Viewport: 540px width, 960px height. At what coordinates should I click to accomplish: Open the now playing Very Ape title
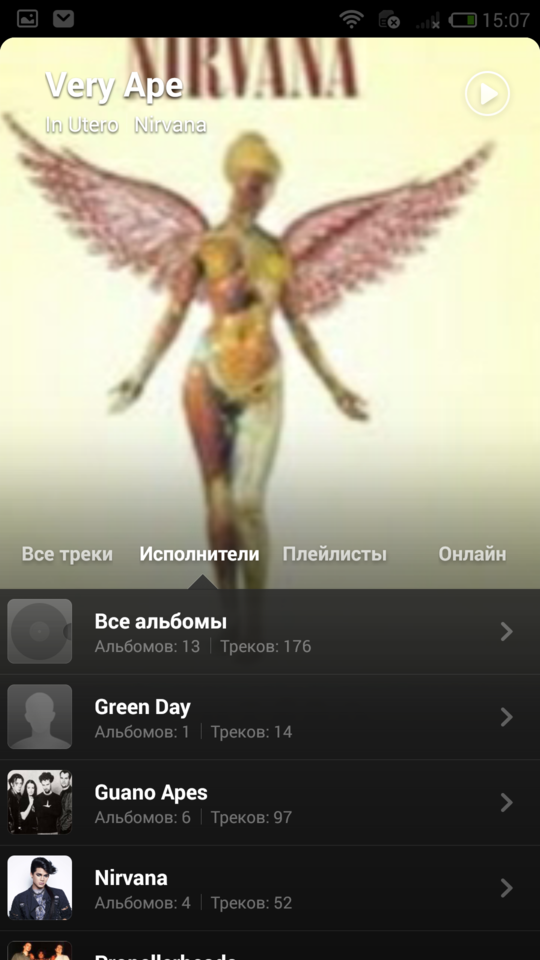pyautogui.click(x=114, y=86)
